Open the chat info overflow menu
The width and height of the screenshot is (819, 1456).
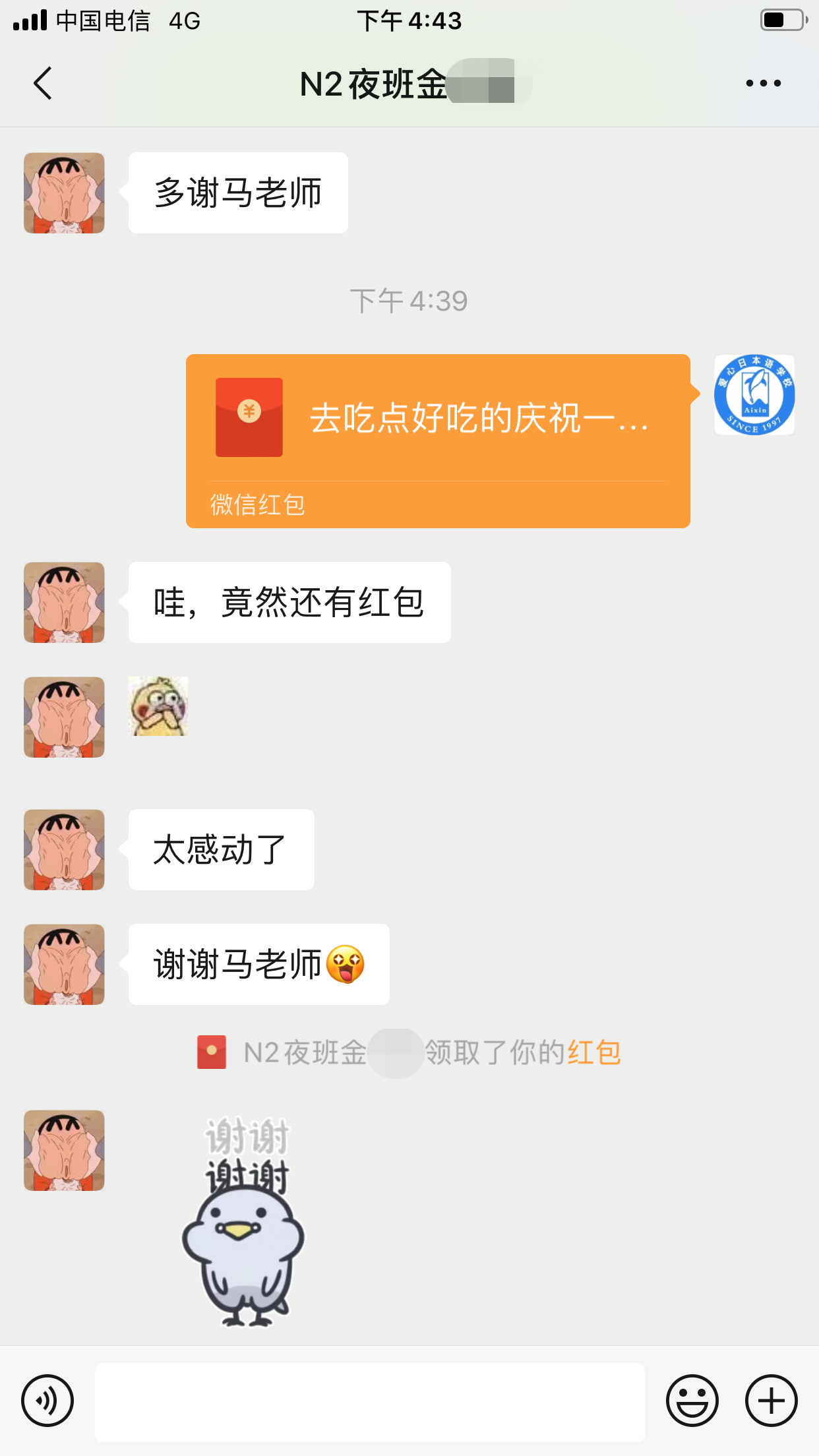tap(763, 84)
